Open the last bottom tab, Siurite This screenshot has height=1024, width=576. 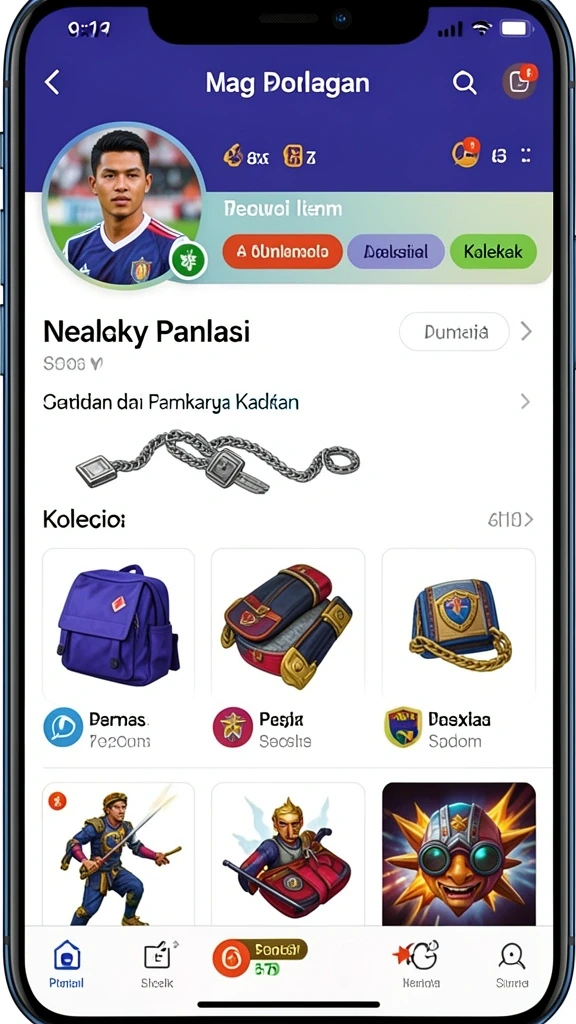[x=511, y=964]
